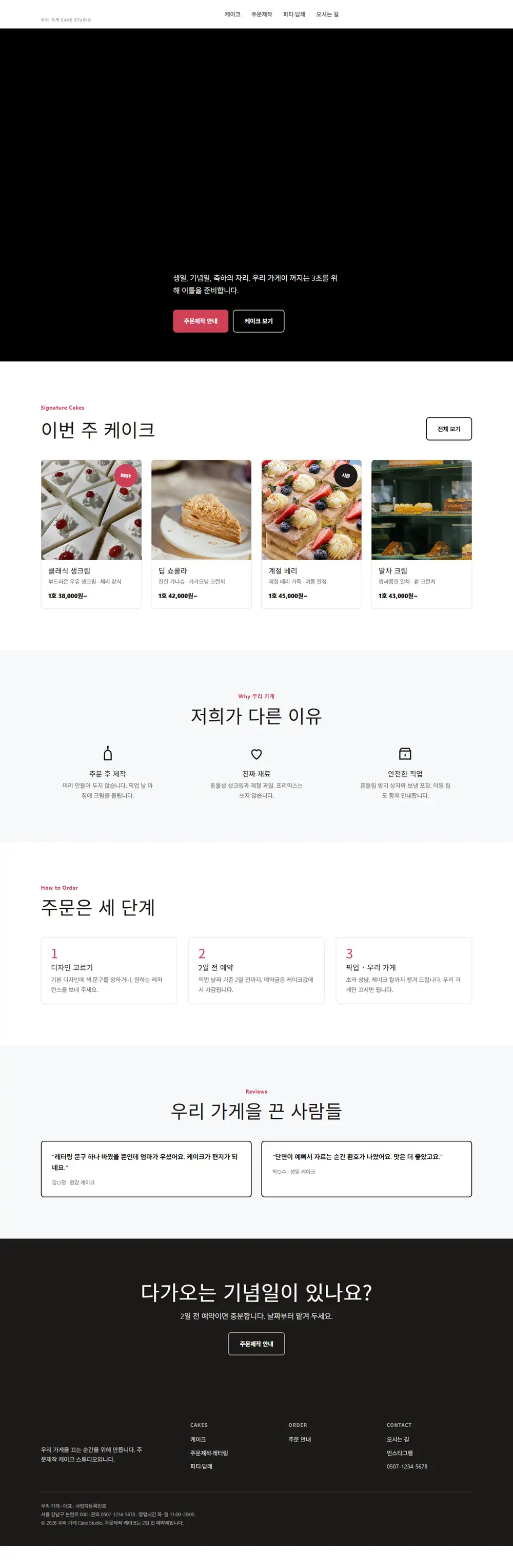Screen dimensions: 513x1568
Task: Open the 딥 쇼콜라 cake card
Action: [x=202, y=534]
